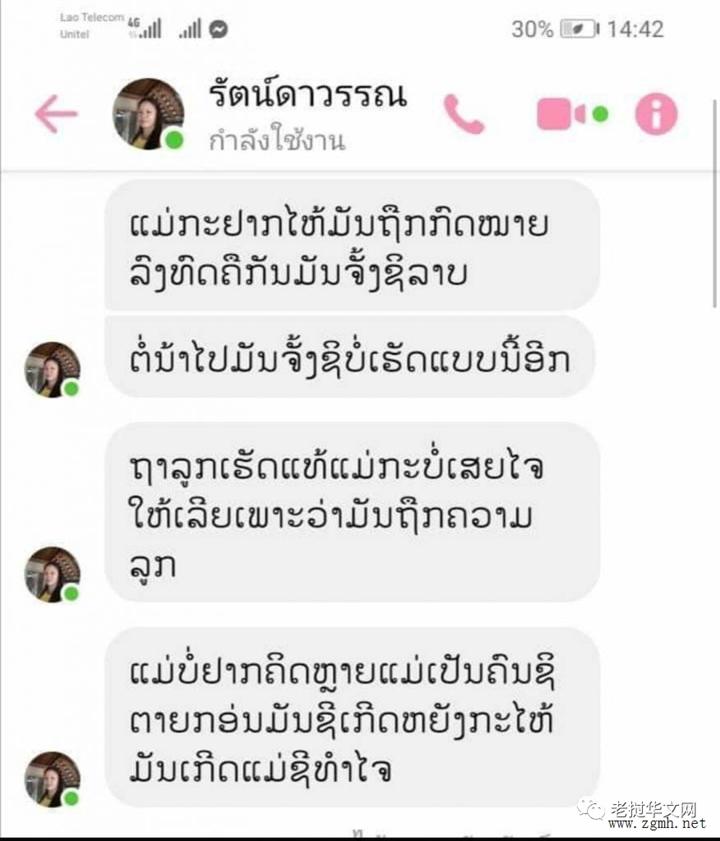720x841 pixels.
Task: Open the conversation info icon
Action: (656, 114)
